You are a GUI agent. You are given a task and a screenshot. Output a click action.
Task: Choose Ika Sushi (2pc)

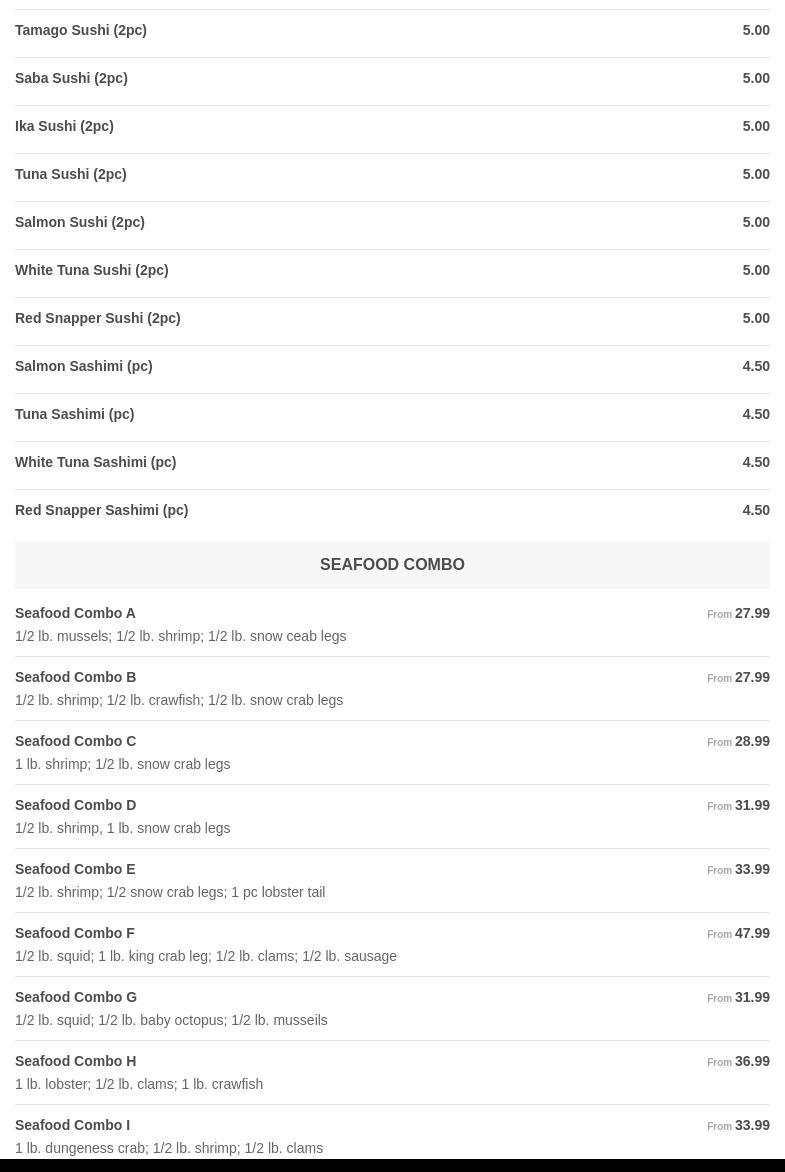click(64, 127)
